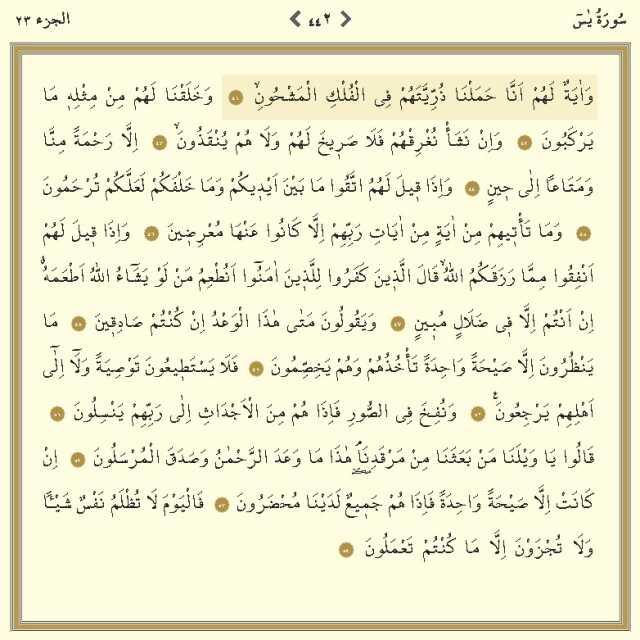Screen dimensions: 640x640
Task: Open the Surah Yasin title selector
Action: point(600,17)
